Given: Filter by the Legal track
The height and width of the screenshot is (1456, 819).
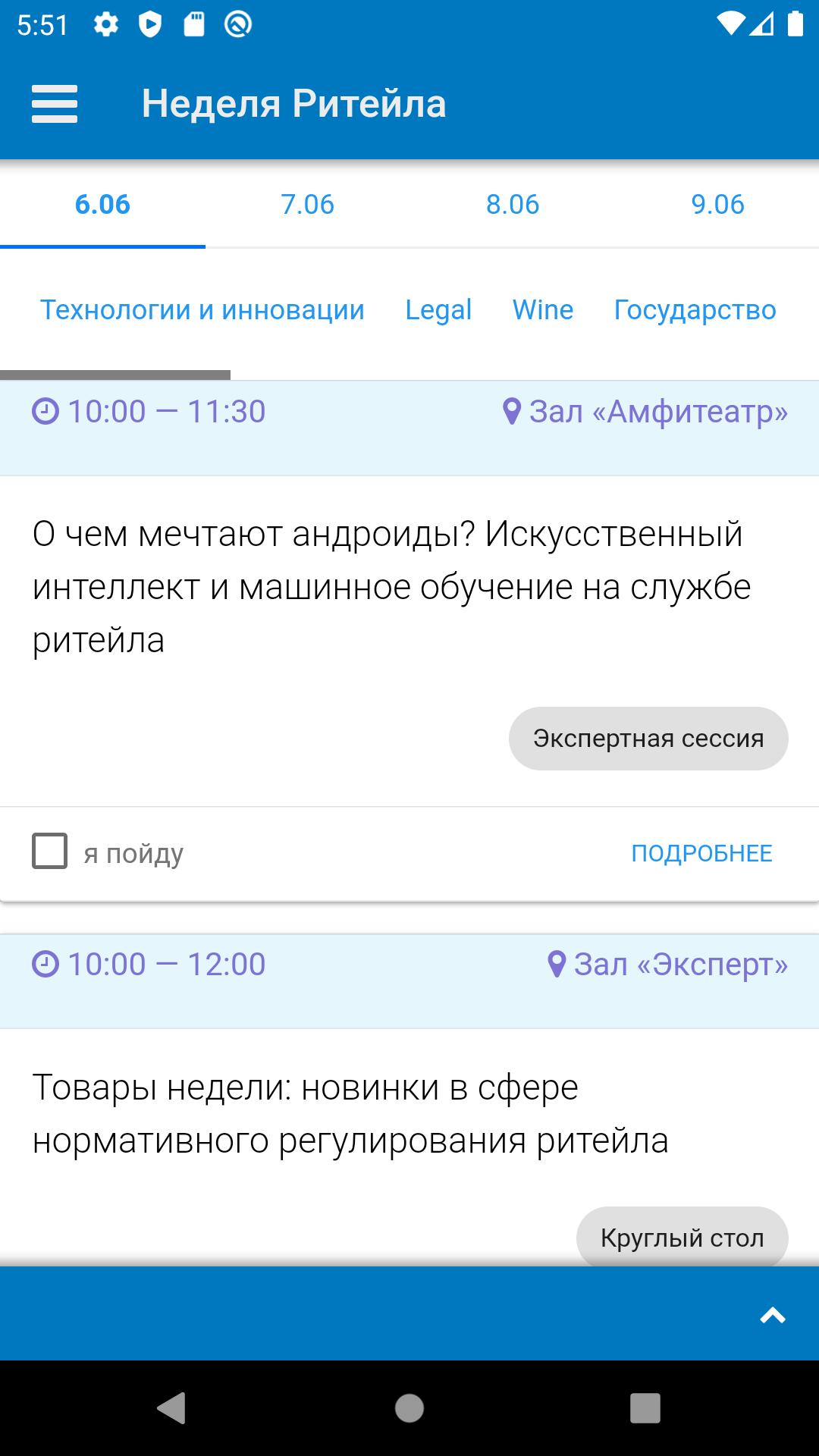Looking at the screenshot, I should click(x=438, y=309).
